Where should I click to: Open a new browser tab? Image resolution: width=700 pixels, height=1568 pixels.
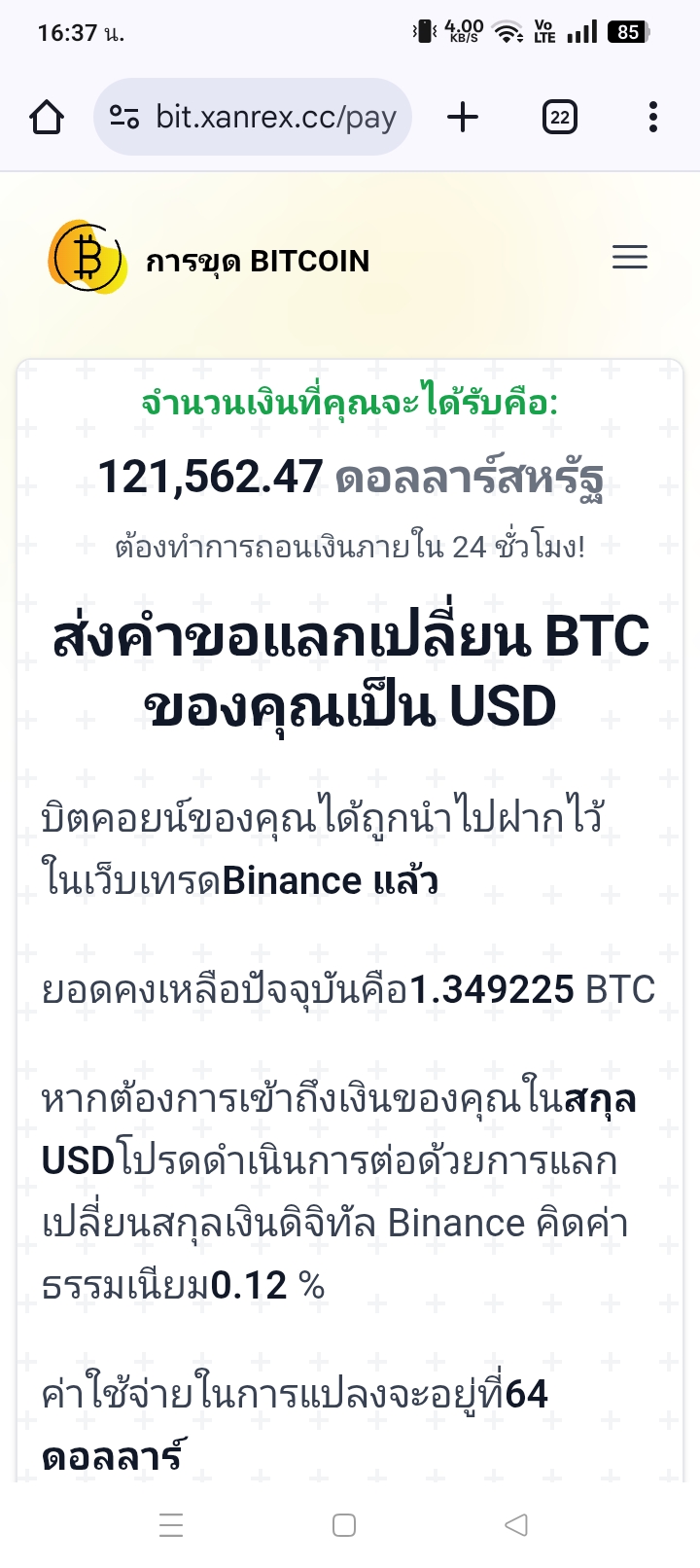pos(463,118)
